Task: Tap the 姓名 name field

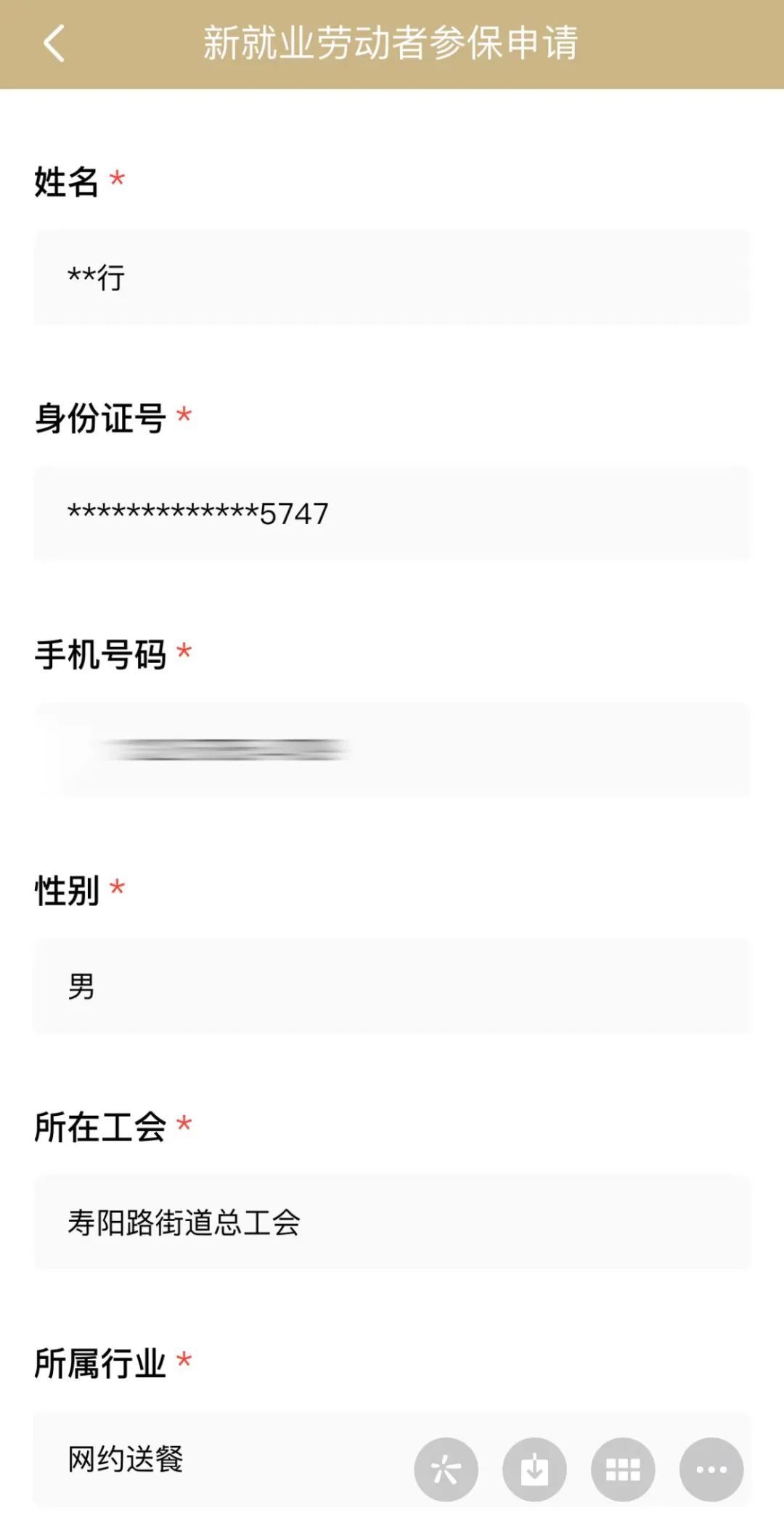Action: click(x=392, y=277)
